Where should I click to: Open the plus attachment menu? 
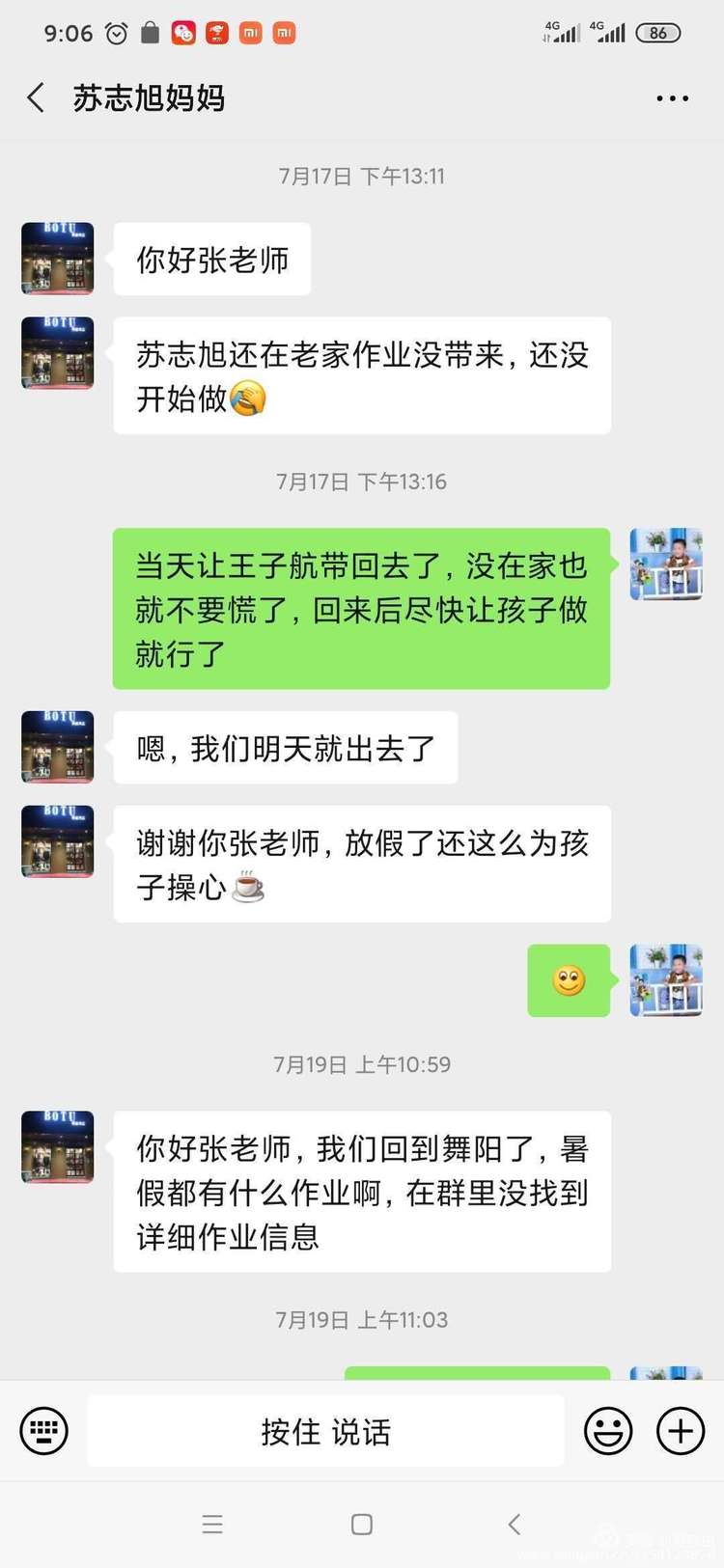(x=681, y=1430)
